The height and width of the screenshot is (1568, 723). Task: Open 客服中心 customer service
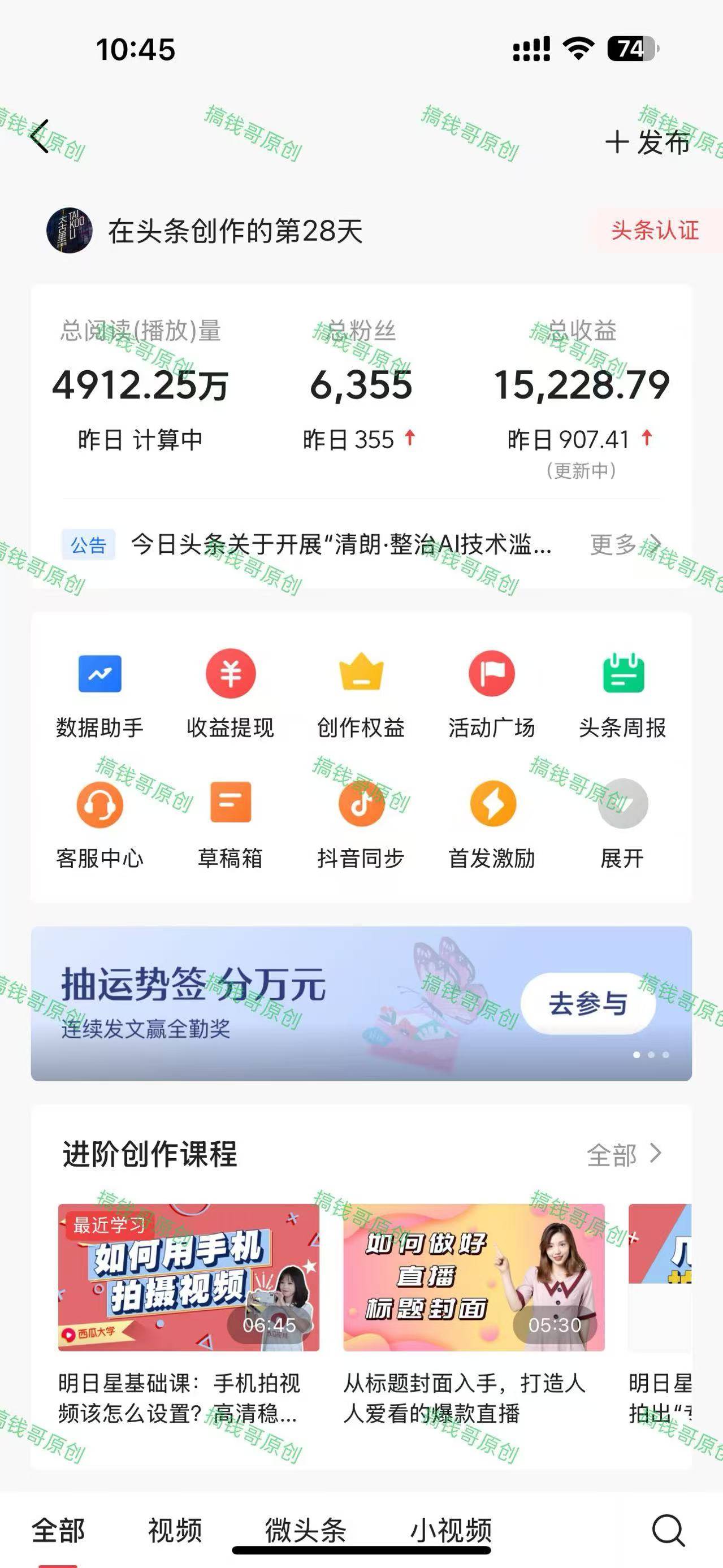point(100,825)
